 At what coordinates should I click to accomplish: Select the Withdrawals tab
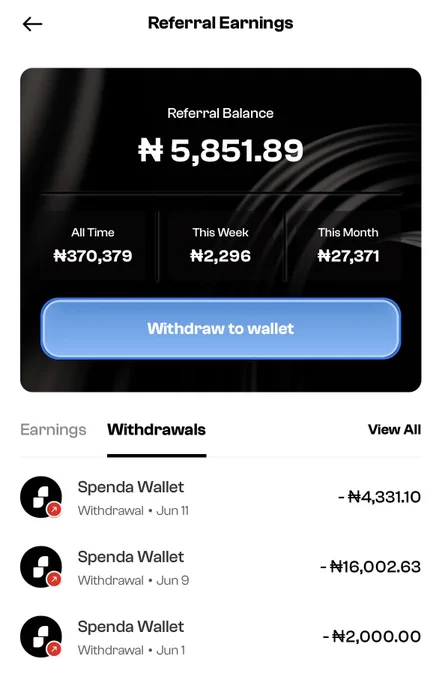156,430
